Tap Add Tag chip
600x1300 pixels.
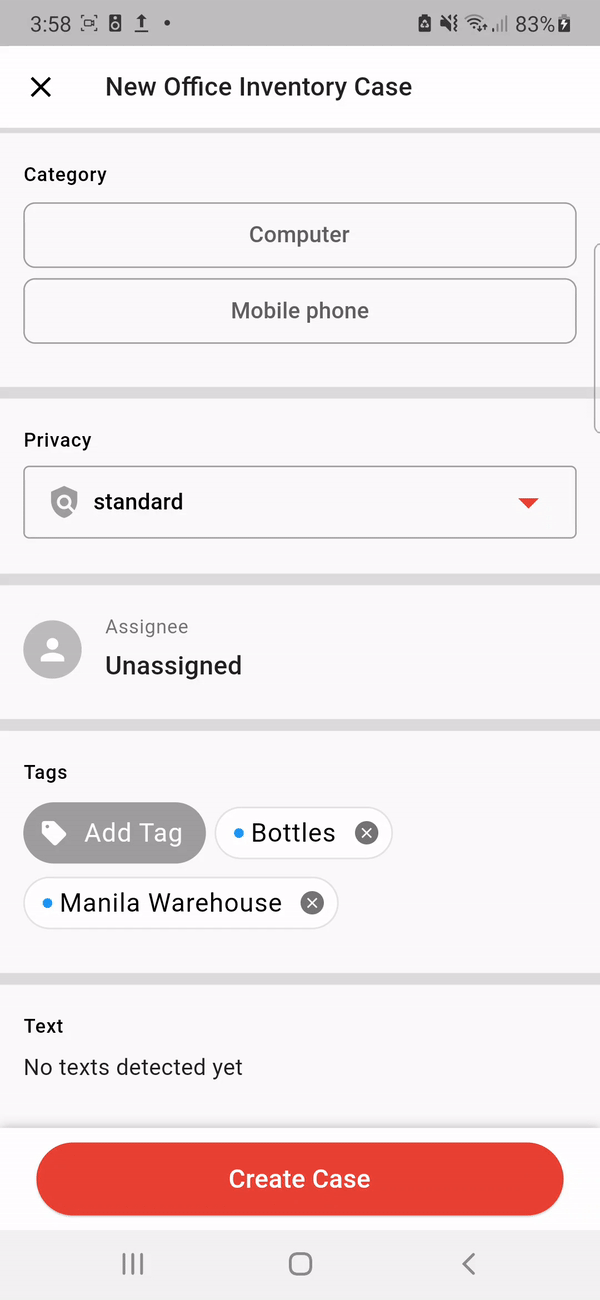coord(114,833)
